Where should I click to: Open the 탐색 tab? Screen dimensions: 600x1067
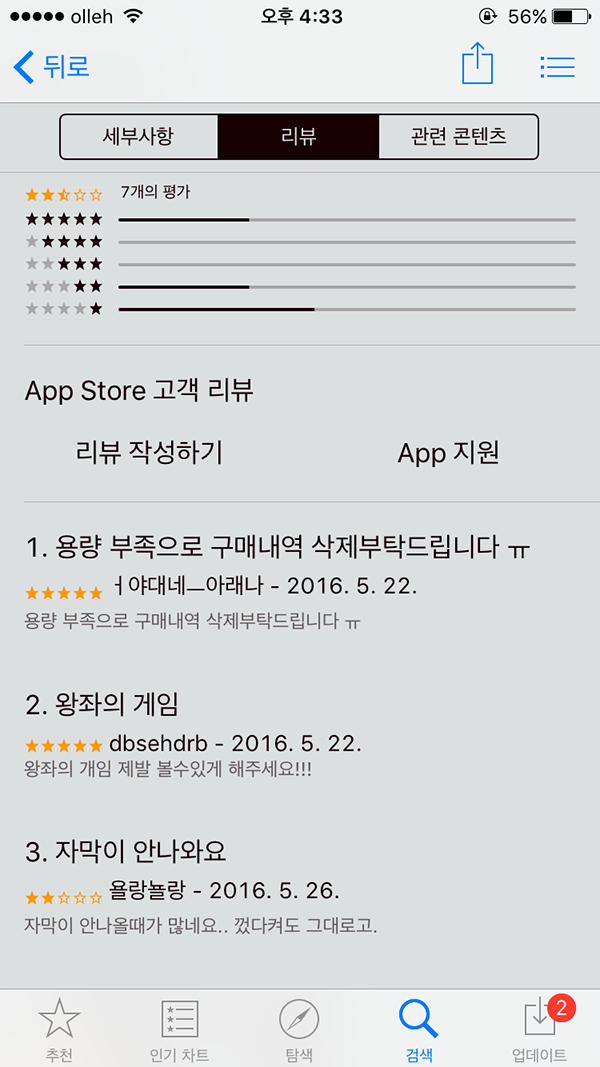click(x=299, y=1029)
